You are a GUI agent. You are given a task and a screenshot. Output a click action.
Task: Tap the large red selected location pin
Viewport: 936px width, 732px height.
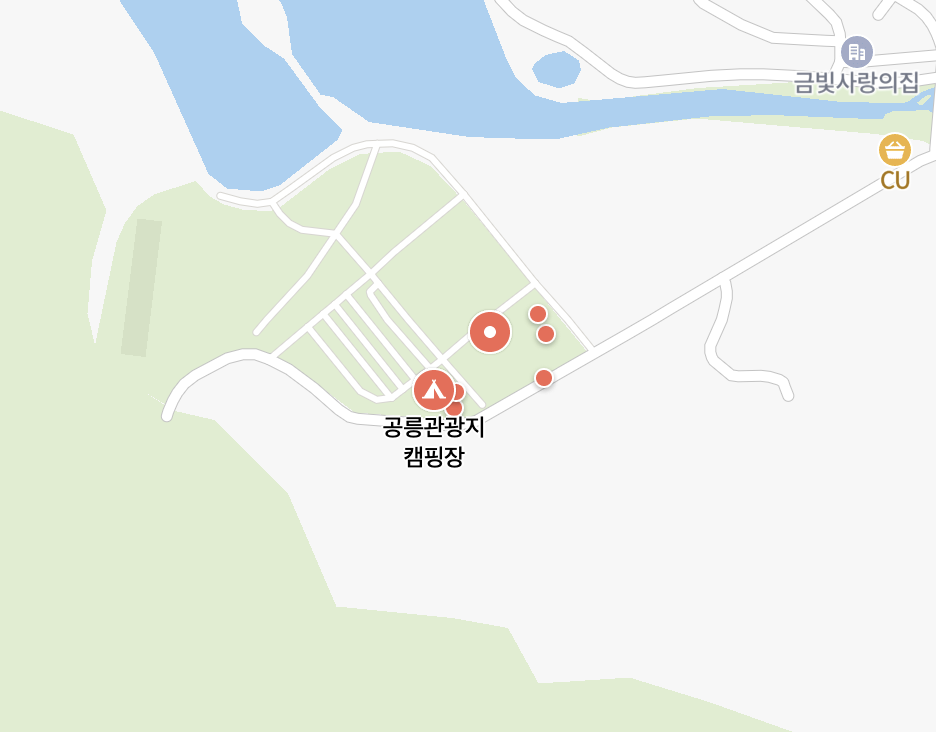point(490,332)
